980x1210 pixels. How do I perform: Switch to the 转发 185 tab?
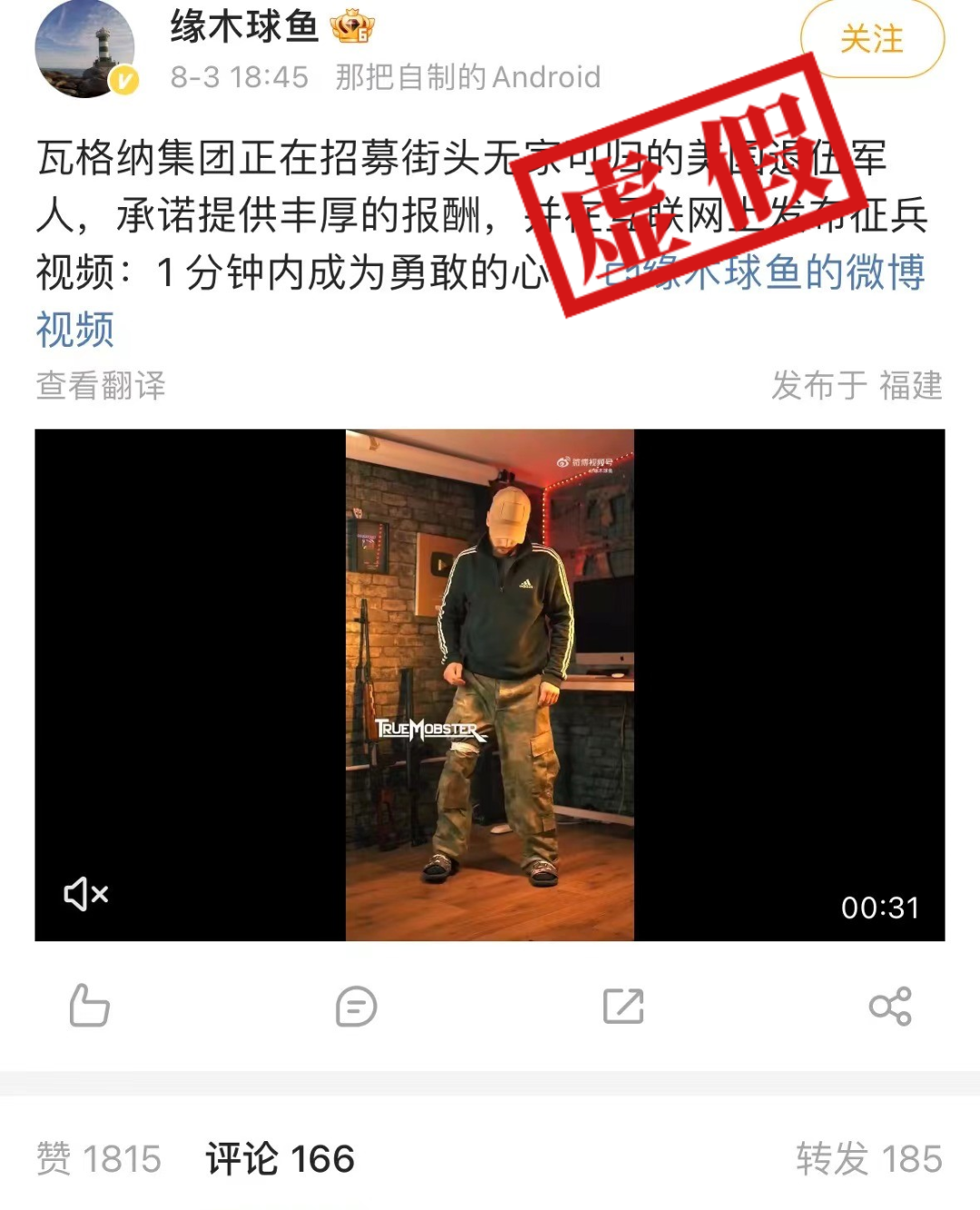click(868, 1159)
